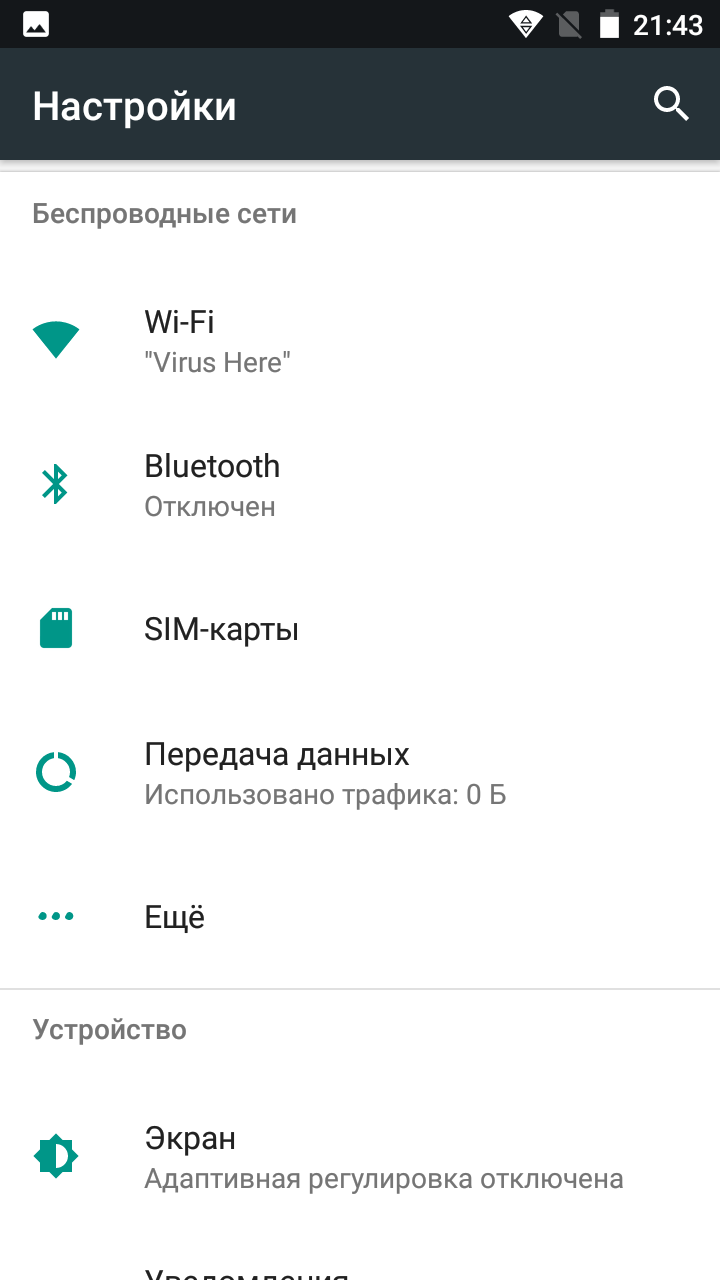Open the settings search icon
The width and height of the screenshot is (720, 1280).
(x=671, y=104)
